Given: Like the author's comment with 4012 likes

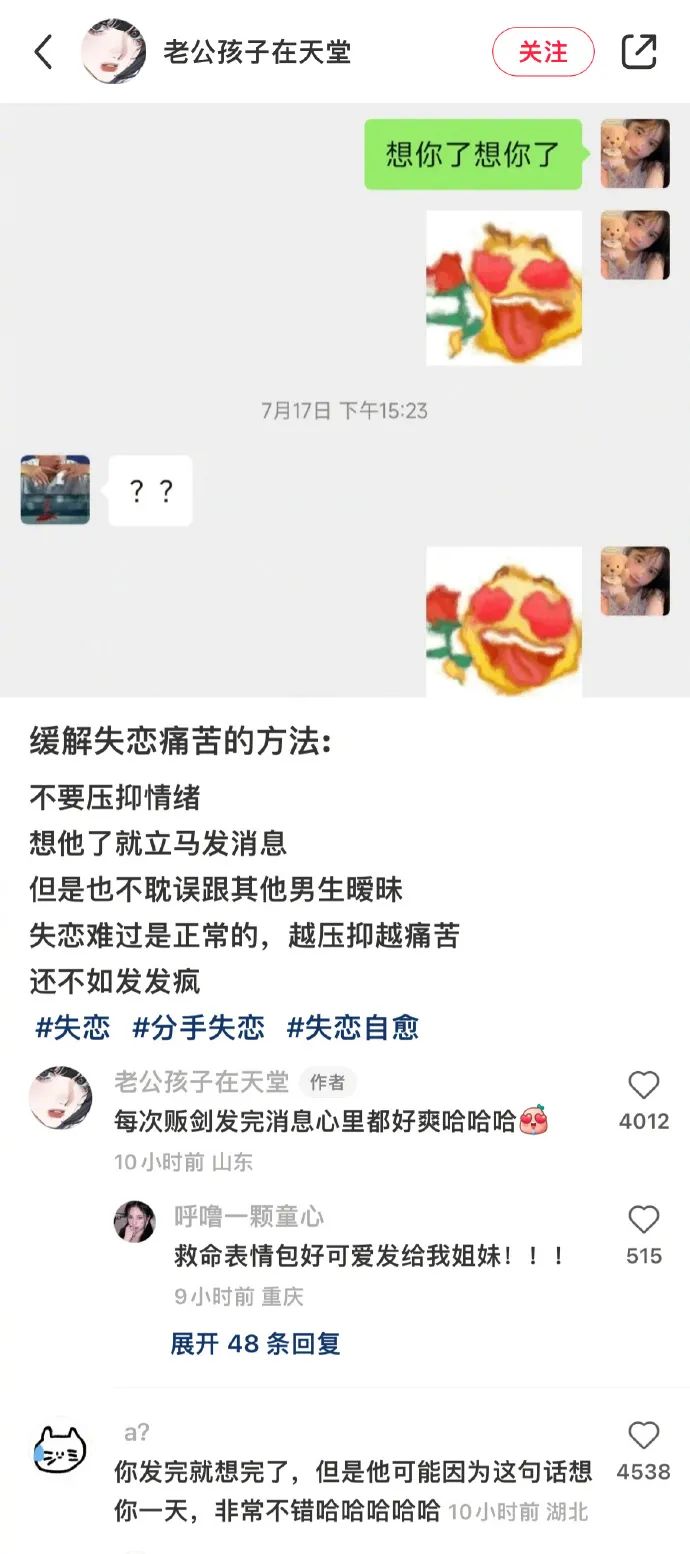Looking at the screenshot, I should [643, 1086].
